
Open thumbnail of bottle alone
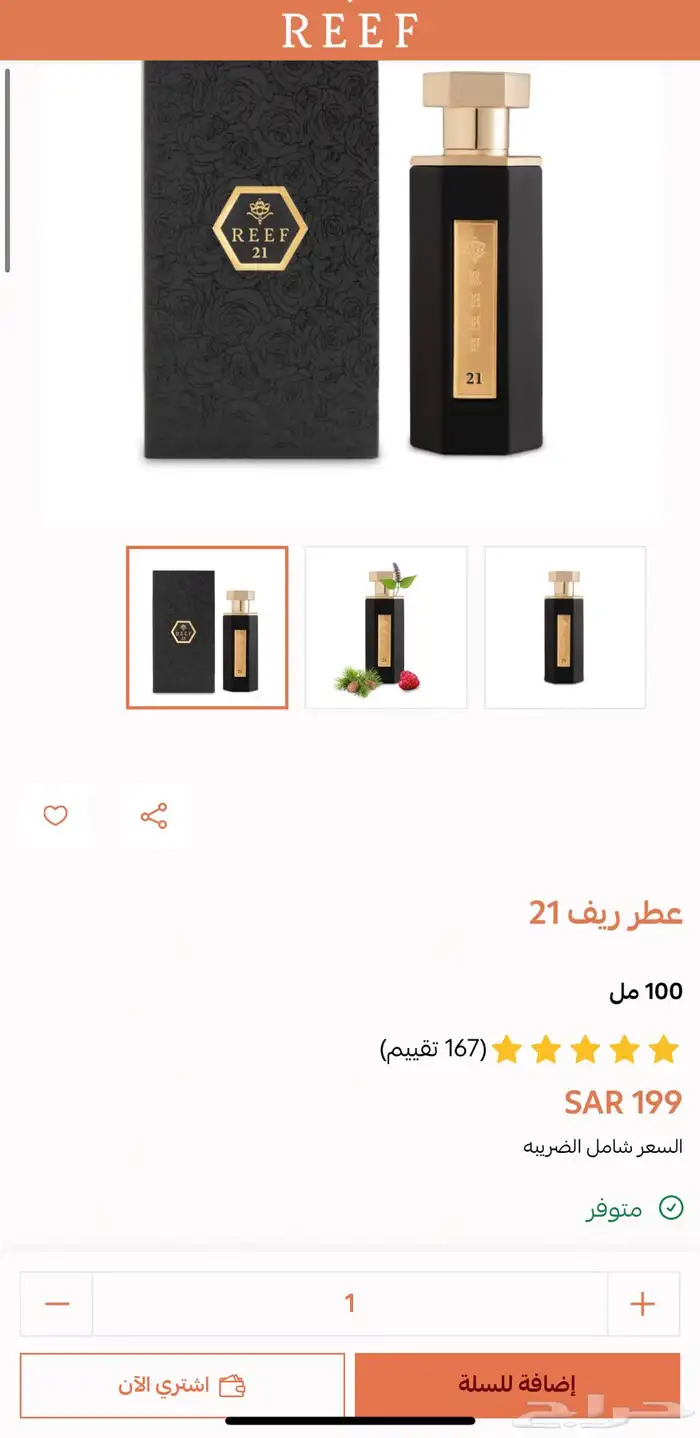tap(565, 628)
